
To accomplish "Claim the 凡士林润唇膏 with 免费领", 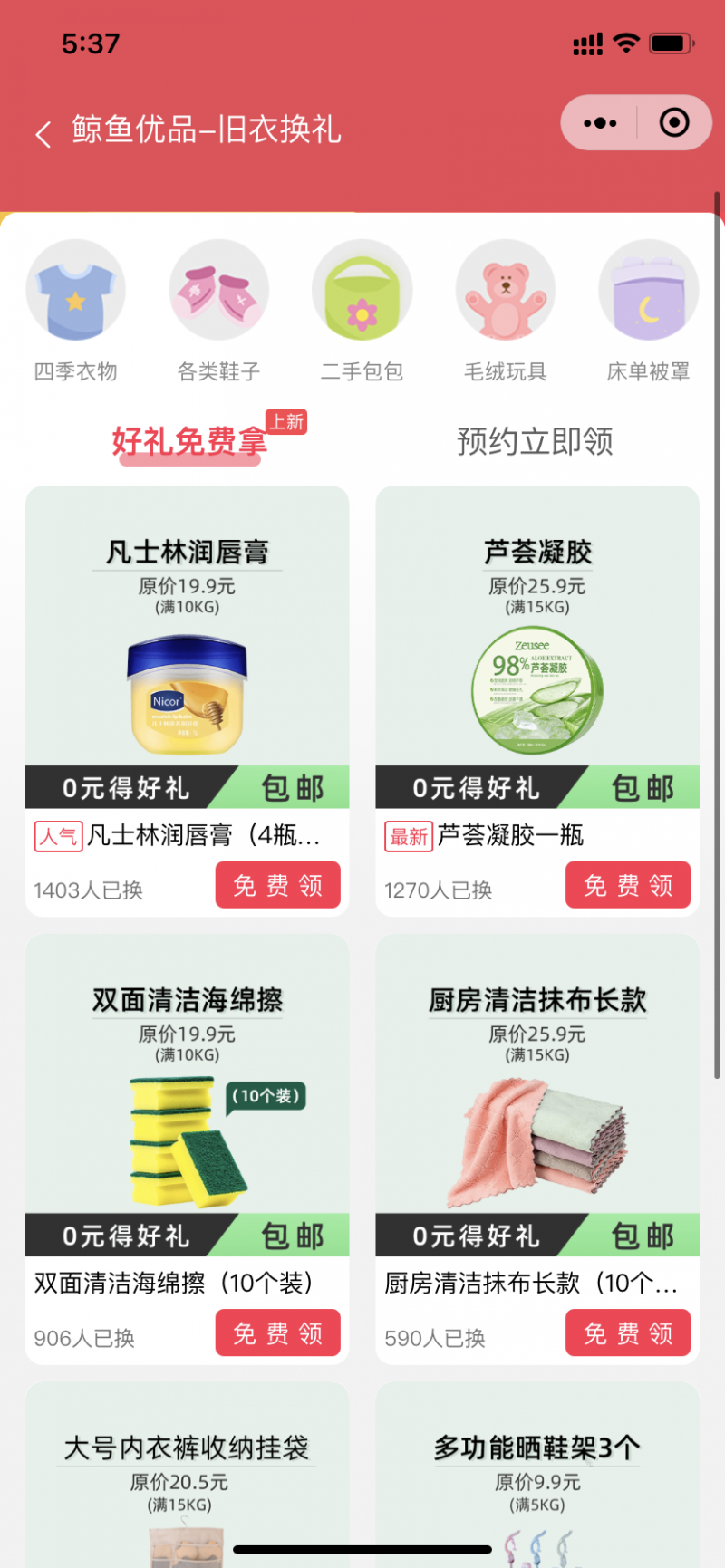I will (x=277, y=885).
